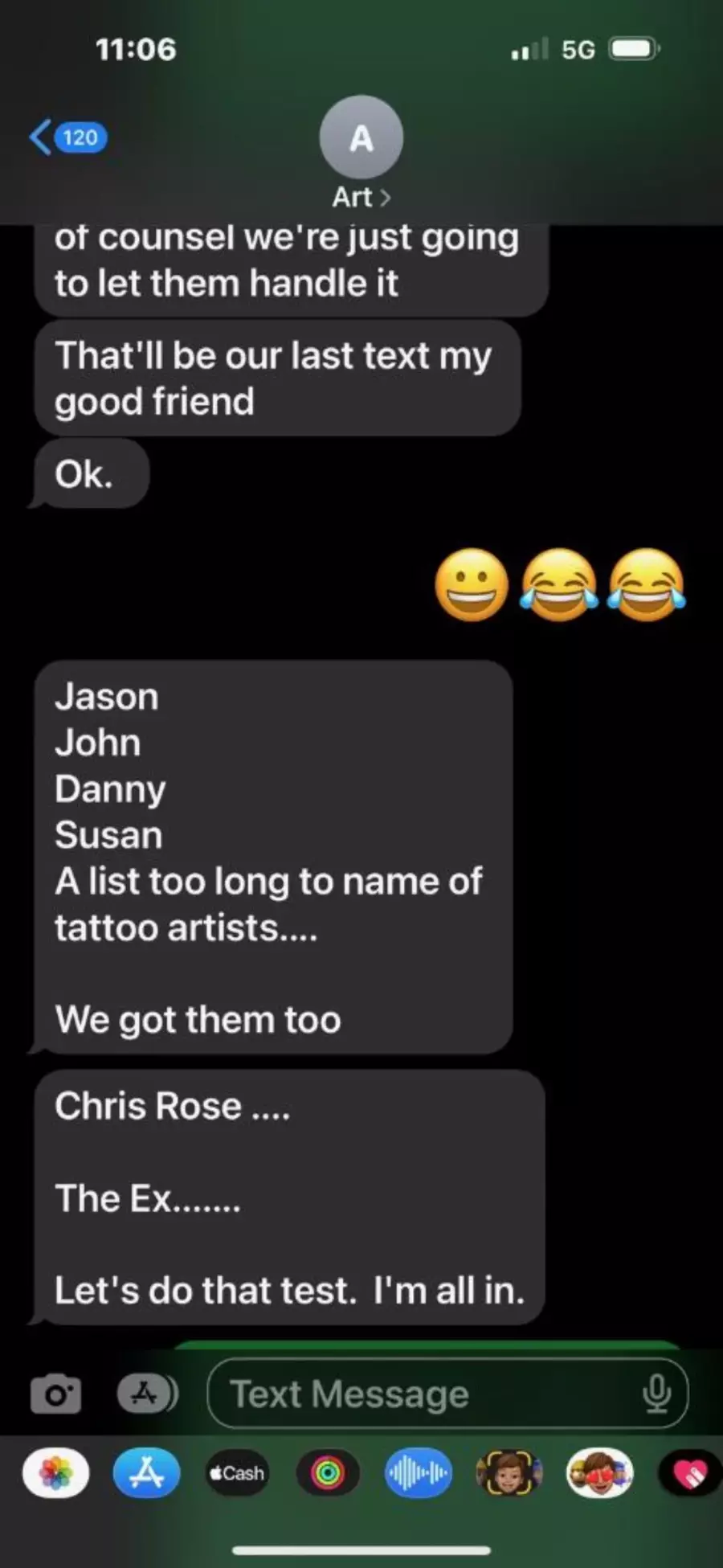The width and height of the screenshot is (723, 1568).
Task: Open the Digital Touch heart app
Action: coord(689,1473)
